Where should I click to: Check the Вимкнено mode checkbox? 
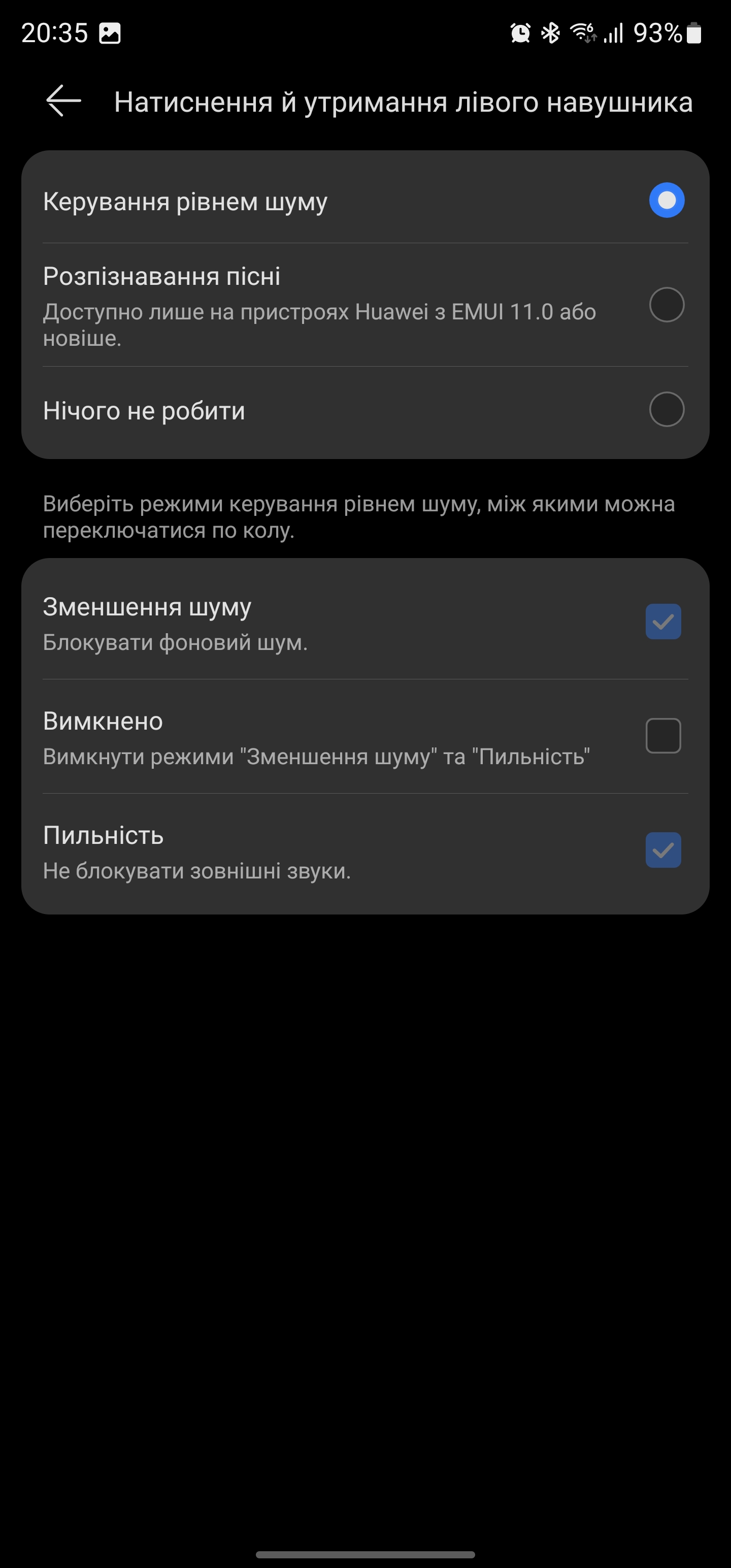point(662,736)
